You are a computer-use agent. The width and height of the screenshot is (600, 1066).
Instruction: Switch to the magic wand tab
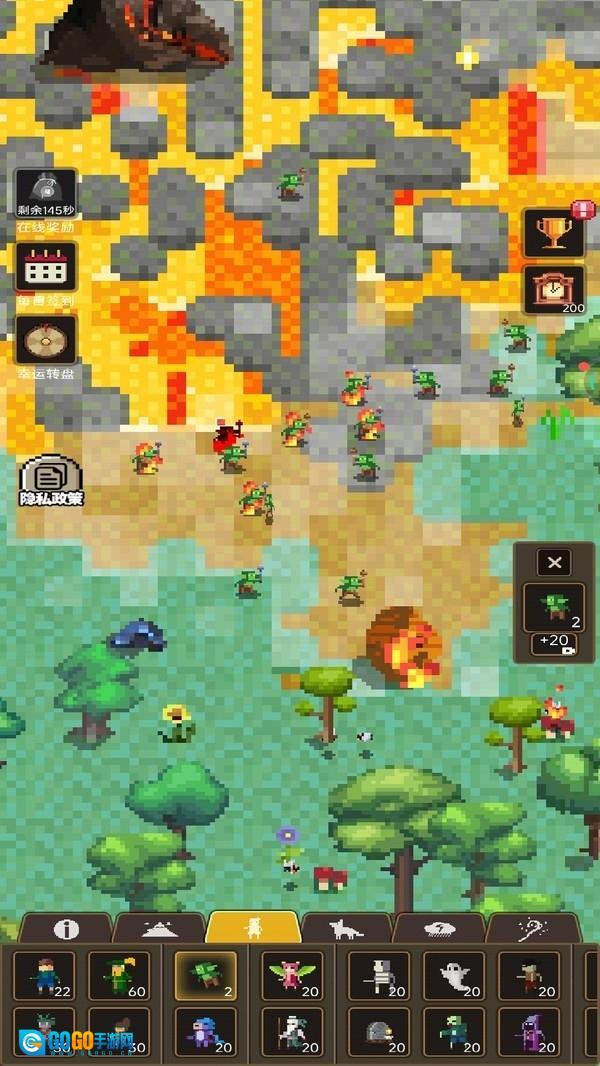point(531,929)
